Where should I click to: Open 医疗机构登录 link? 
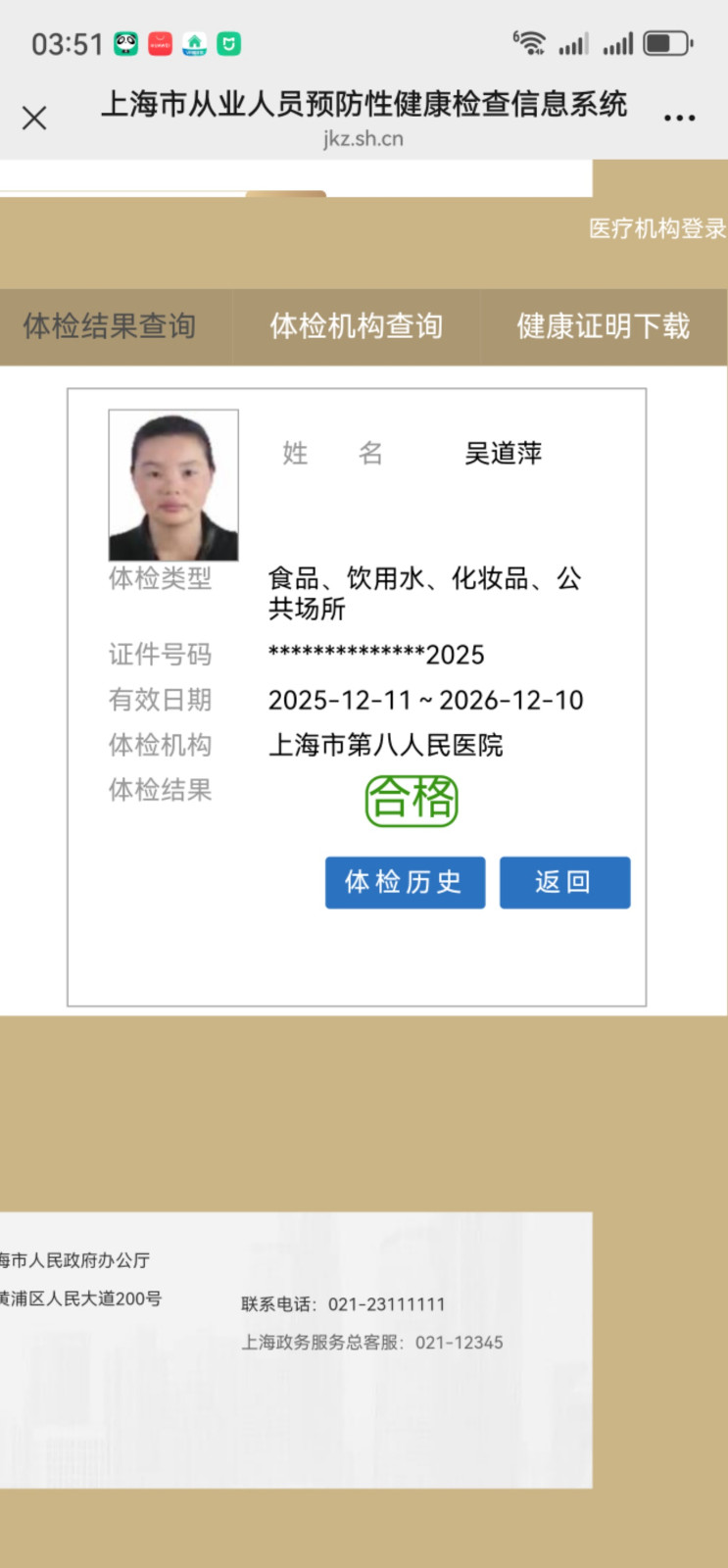point(656,228)
